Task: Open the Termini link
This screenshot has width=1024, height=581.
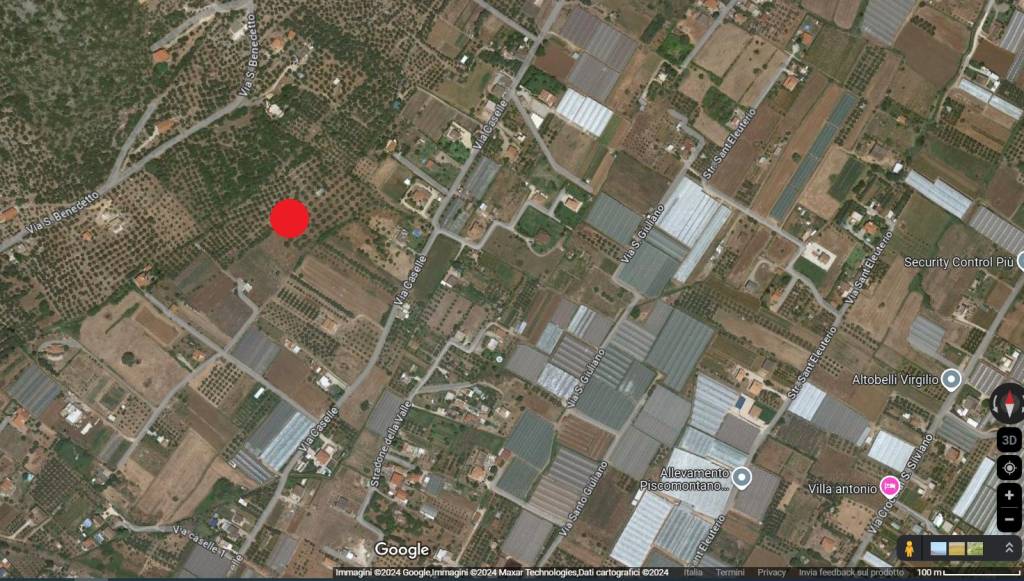Action: tap(729, 573)
